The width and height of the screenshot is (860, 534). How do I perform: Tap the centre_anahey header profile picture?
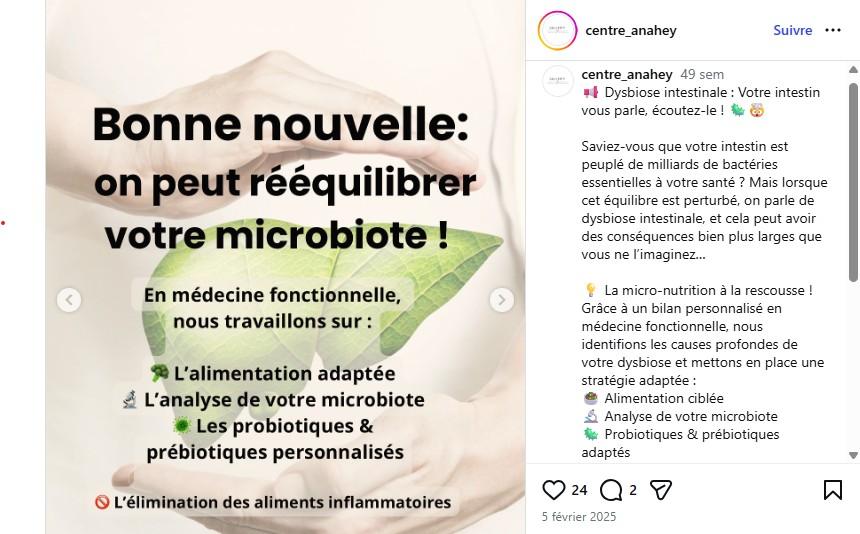(557, 30)
